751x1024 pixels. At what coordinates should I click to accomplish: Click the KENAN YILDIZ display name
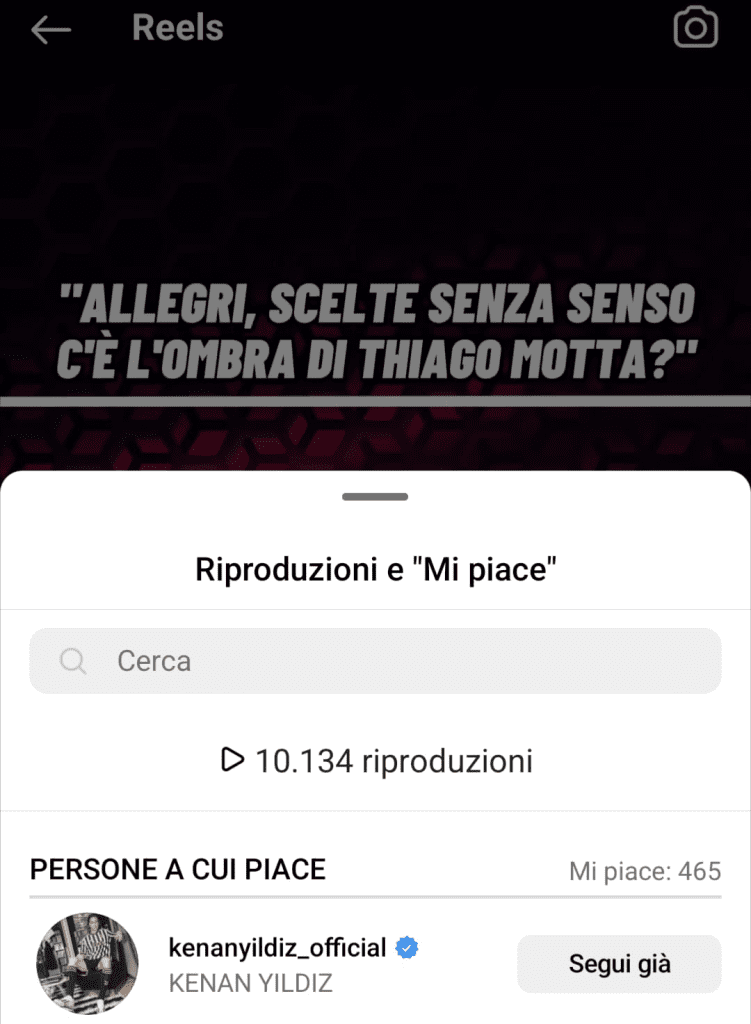pos(250,983)
